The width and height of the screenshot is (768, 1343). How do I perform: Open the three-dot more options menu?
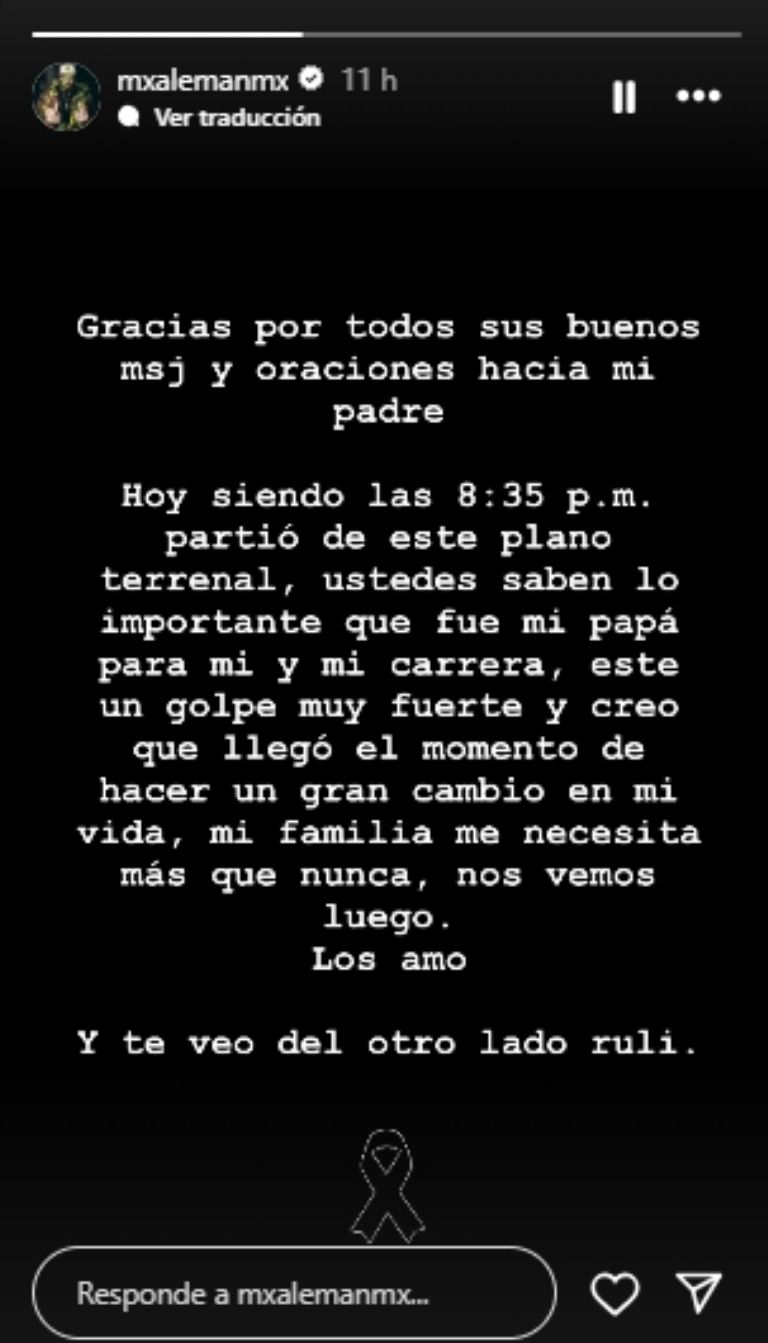(699, 97)
